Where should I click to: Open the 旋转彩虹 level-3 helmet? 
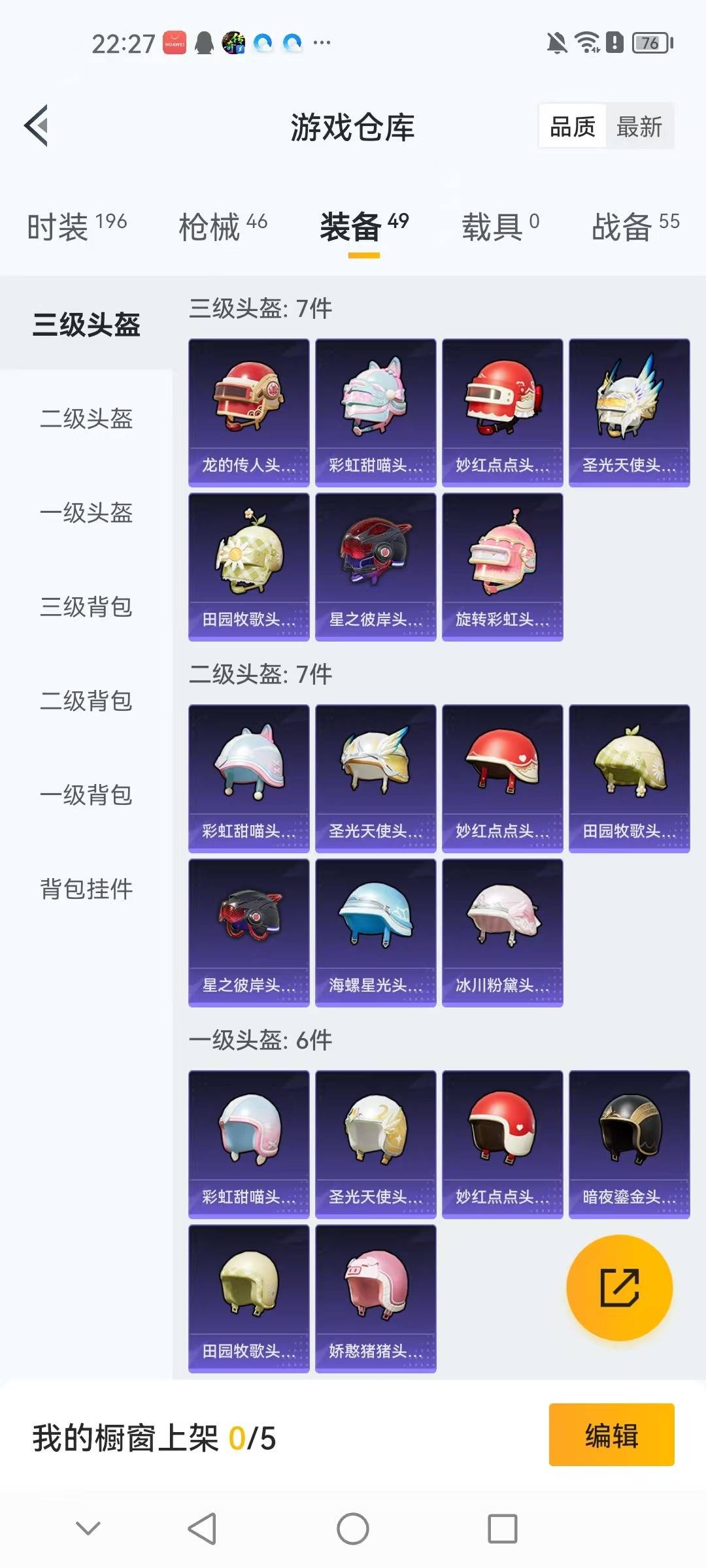coord(502,567)
